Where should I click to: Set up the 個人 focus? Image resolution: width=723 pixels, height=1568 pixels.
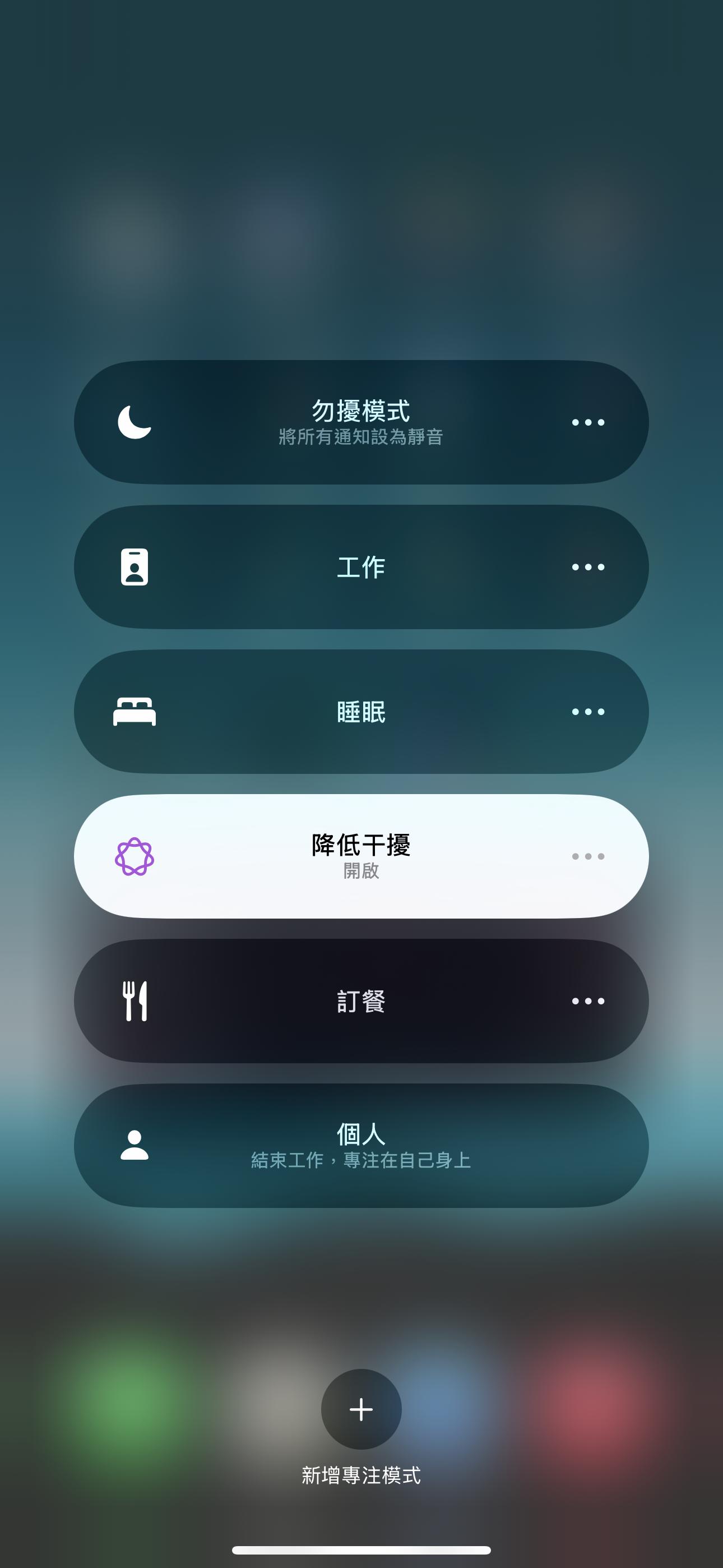[x=361, y=1146]
